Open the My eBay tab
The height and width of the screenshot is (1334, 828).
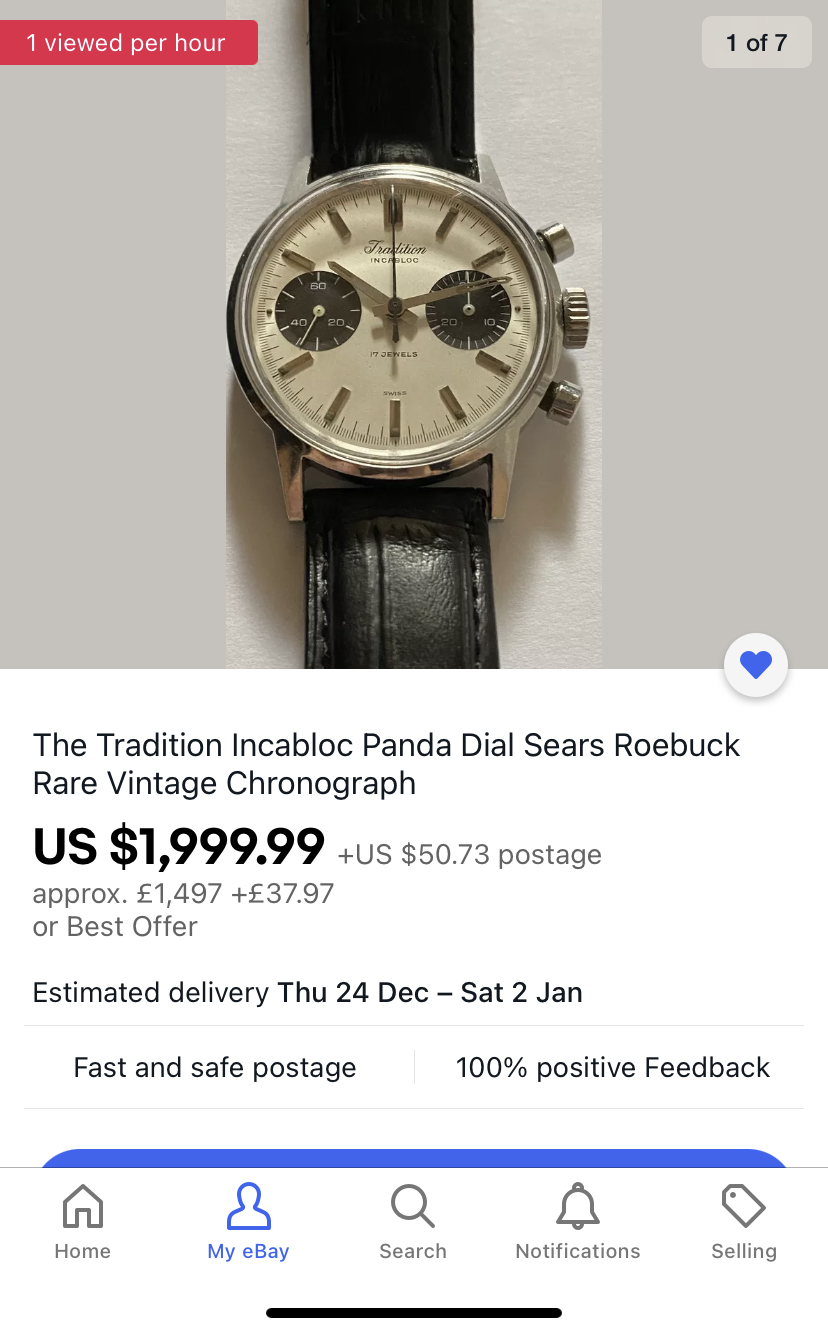(x=248, y=1222)
